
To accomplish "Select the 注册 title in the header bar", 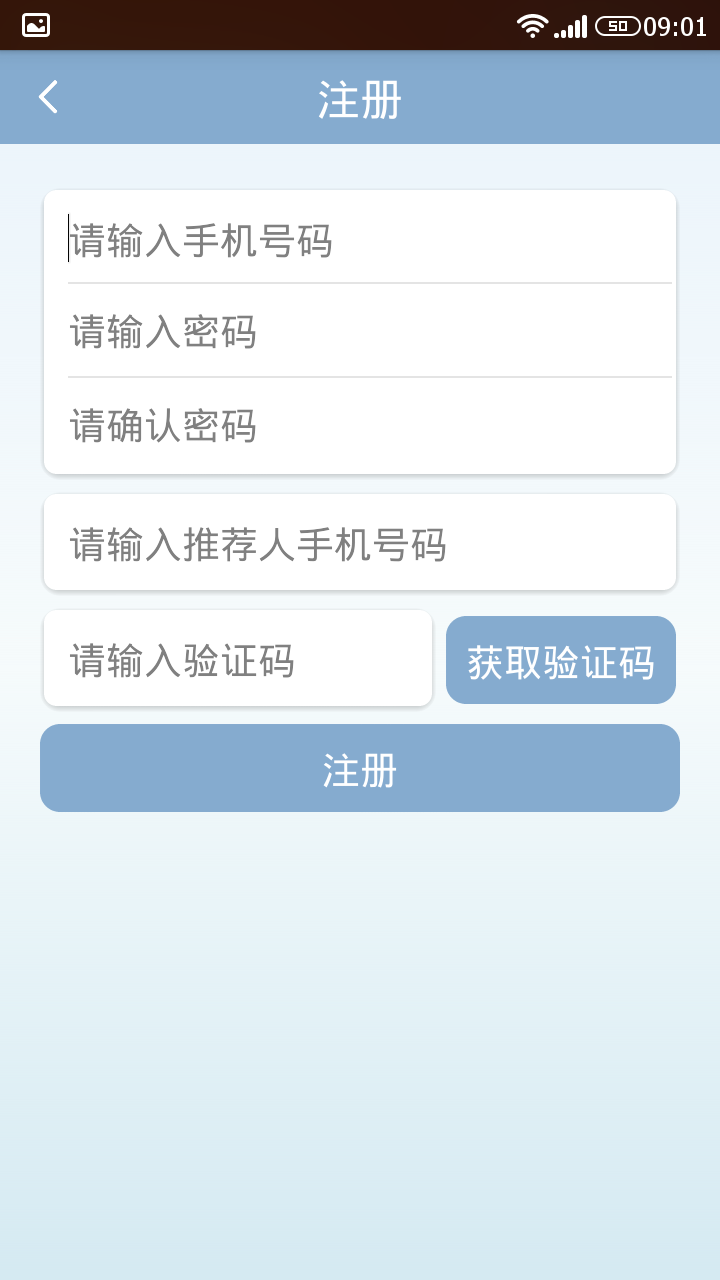I will 359,97.
